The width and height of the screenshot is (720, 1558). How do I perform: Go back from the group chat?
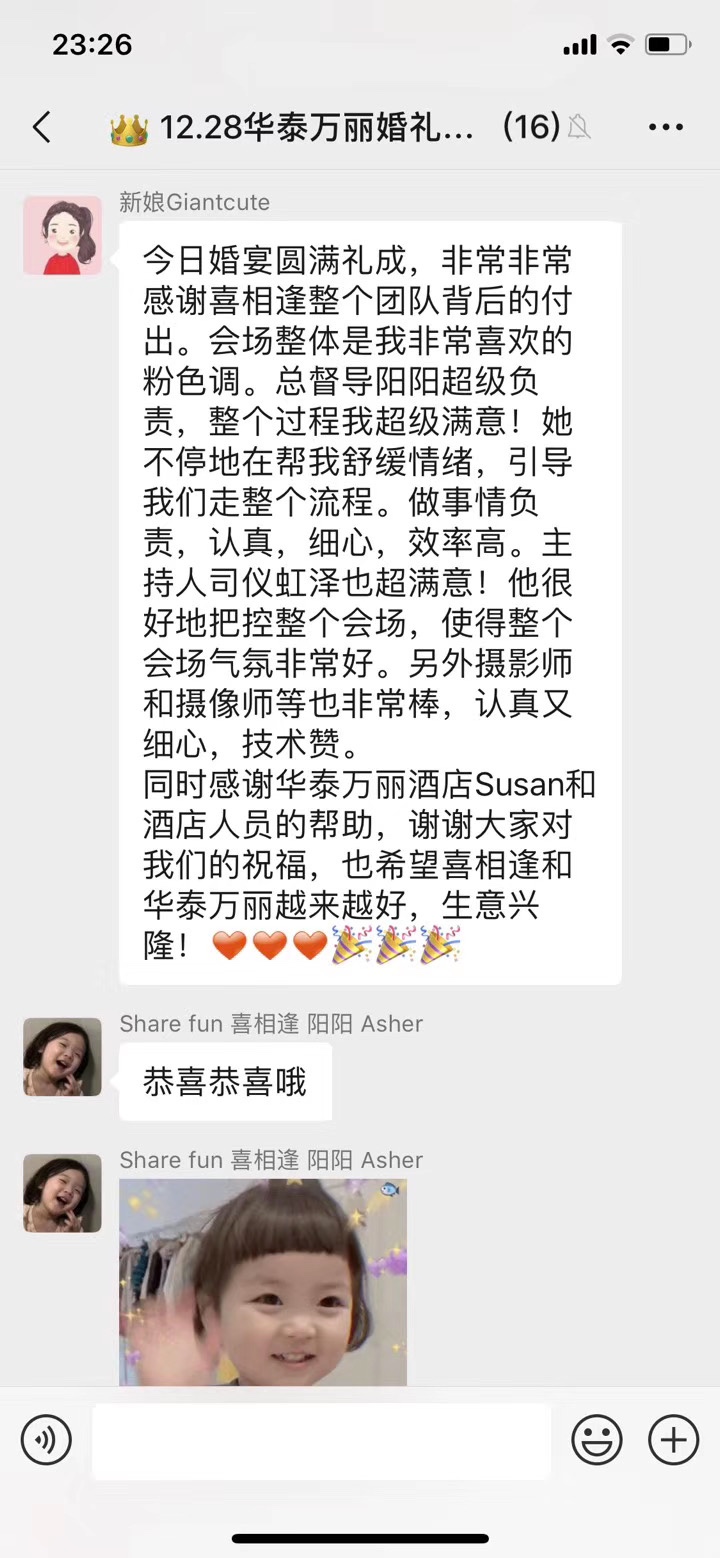pyautogui.click(x=41, y=127)
